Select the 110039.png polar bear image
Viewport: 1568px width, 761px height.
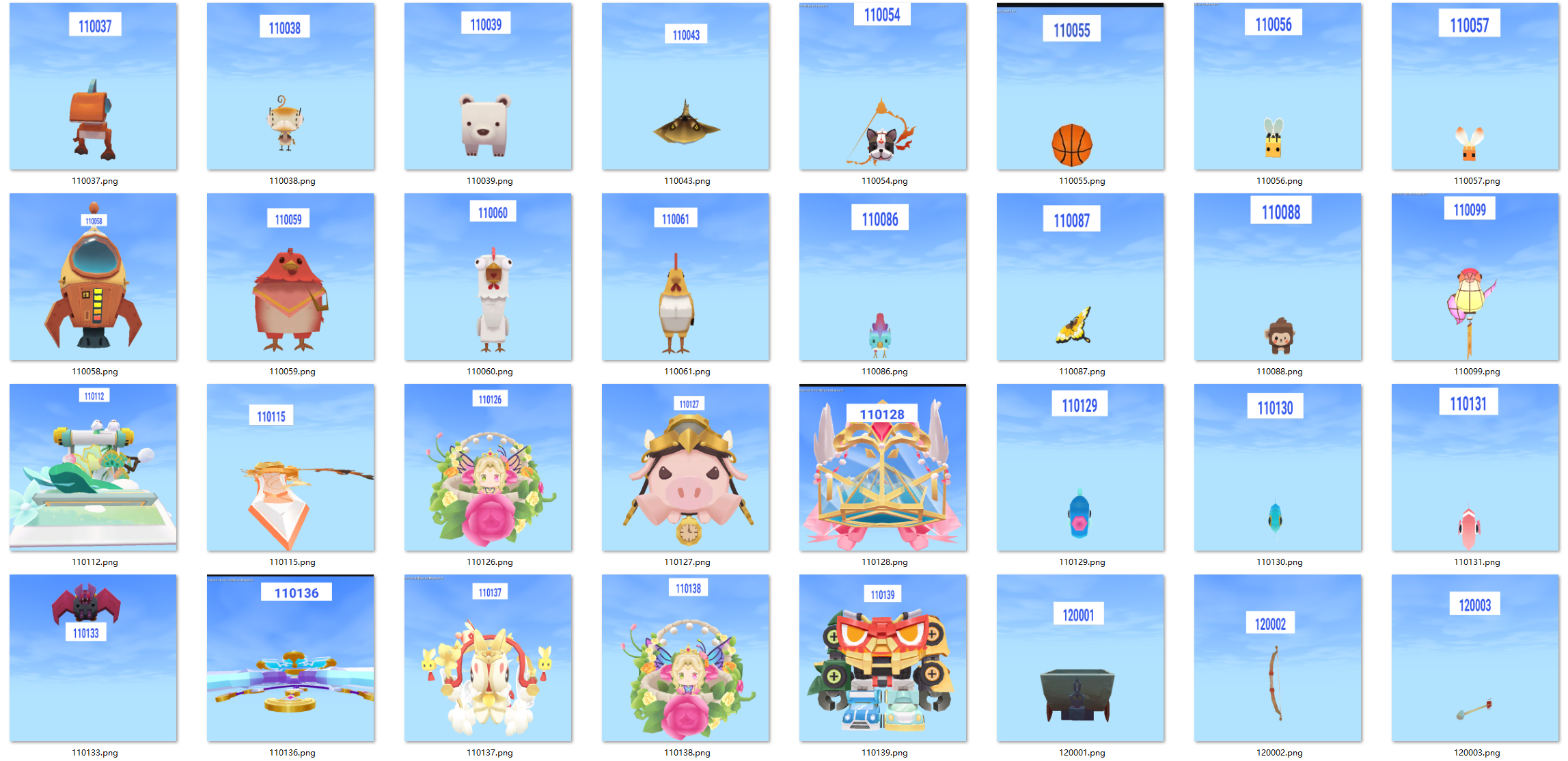[488, 87]
